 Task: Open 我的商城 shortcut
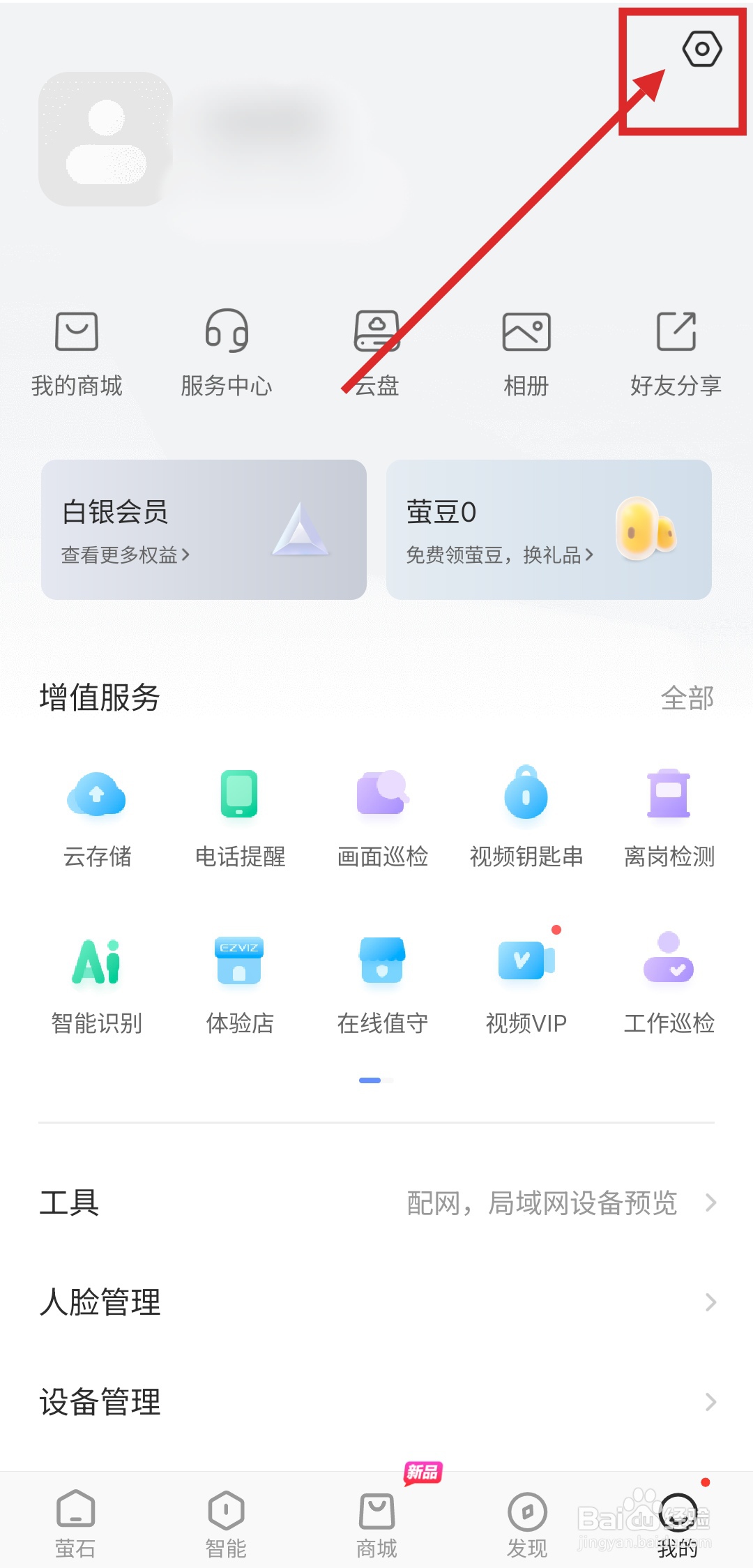pos(77,354)
